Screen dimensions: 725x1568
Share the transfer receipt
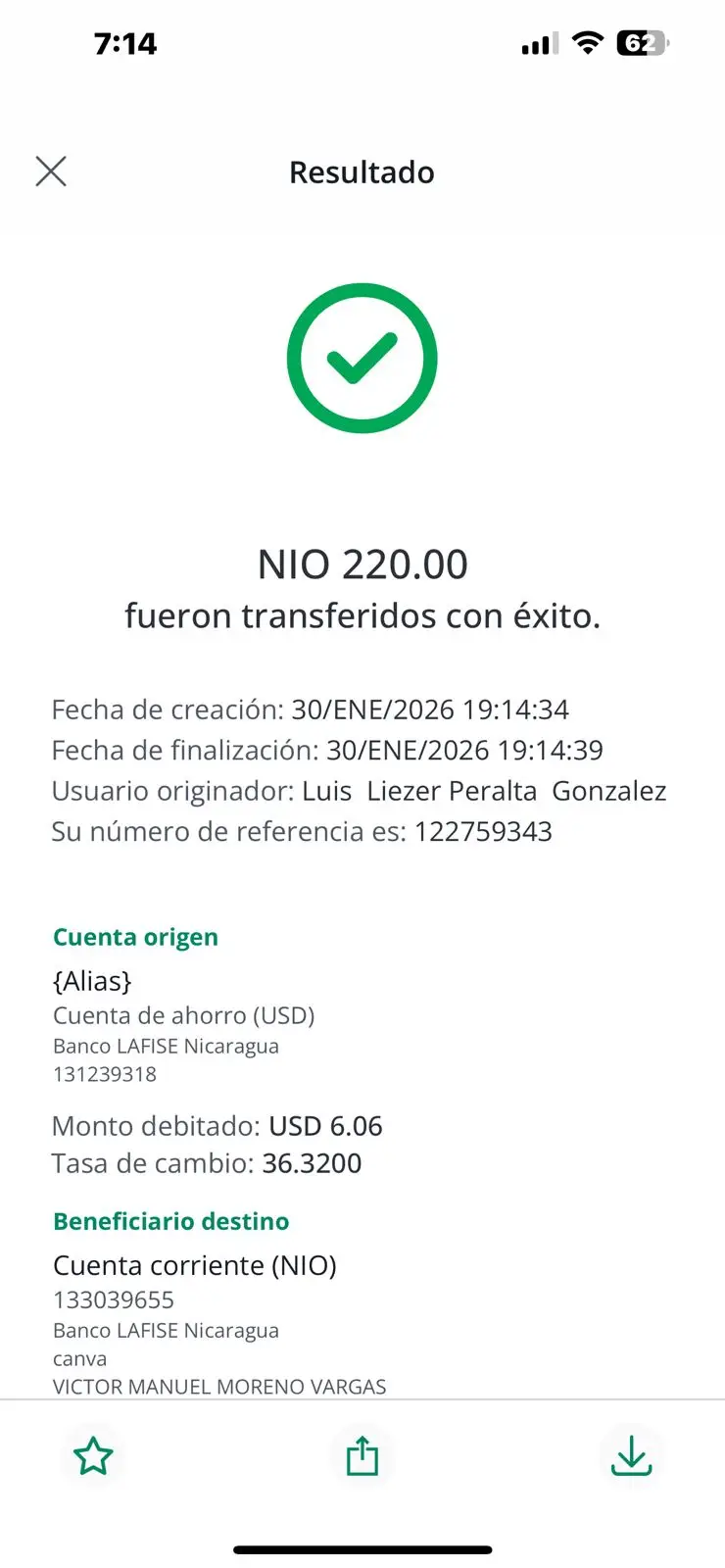coord(362,1456)
